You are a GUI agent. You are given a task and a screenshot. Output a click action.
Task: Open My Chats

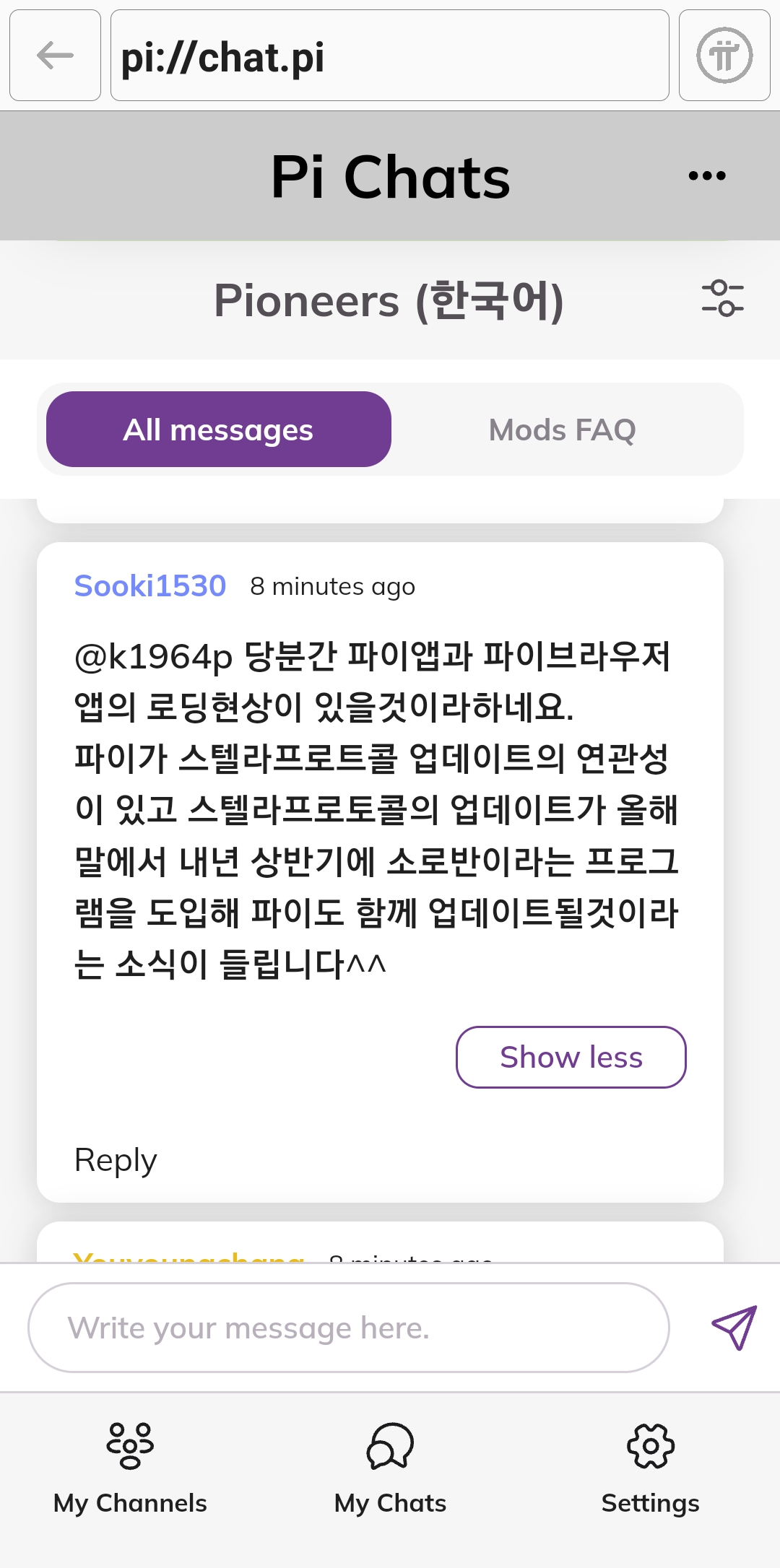pyautogui.click(x=390, y=1465)
